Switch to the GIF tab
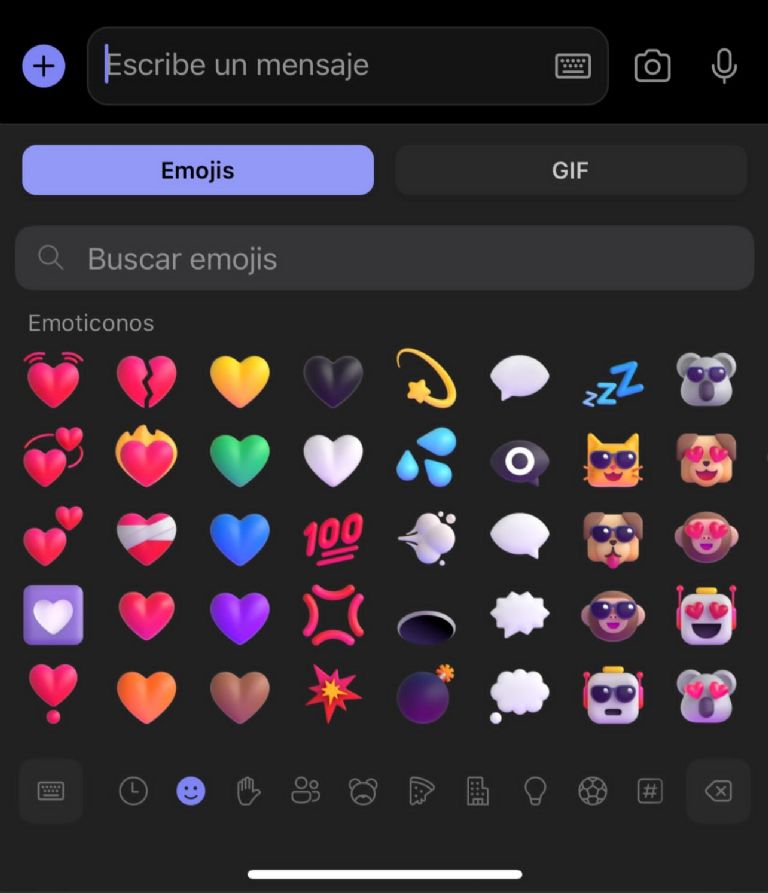The image size is (768, 893). (570, 170)
